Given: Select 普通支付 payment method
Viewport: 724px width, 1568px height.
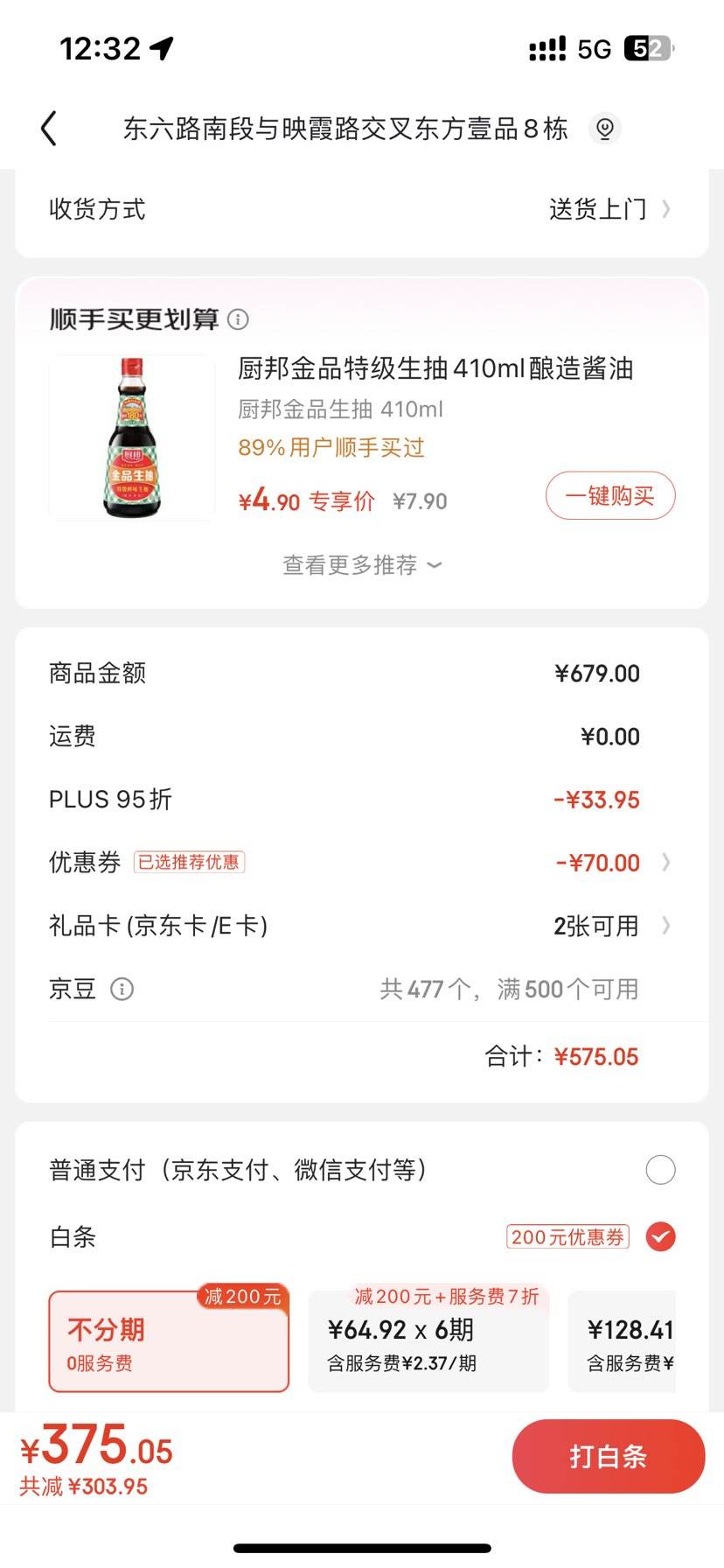Looking at the screenshot, I should pos(660,1170).
